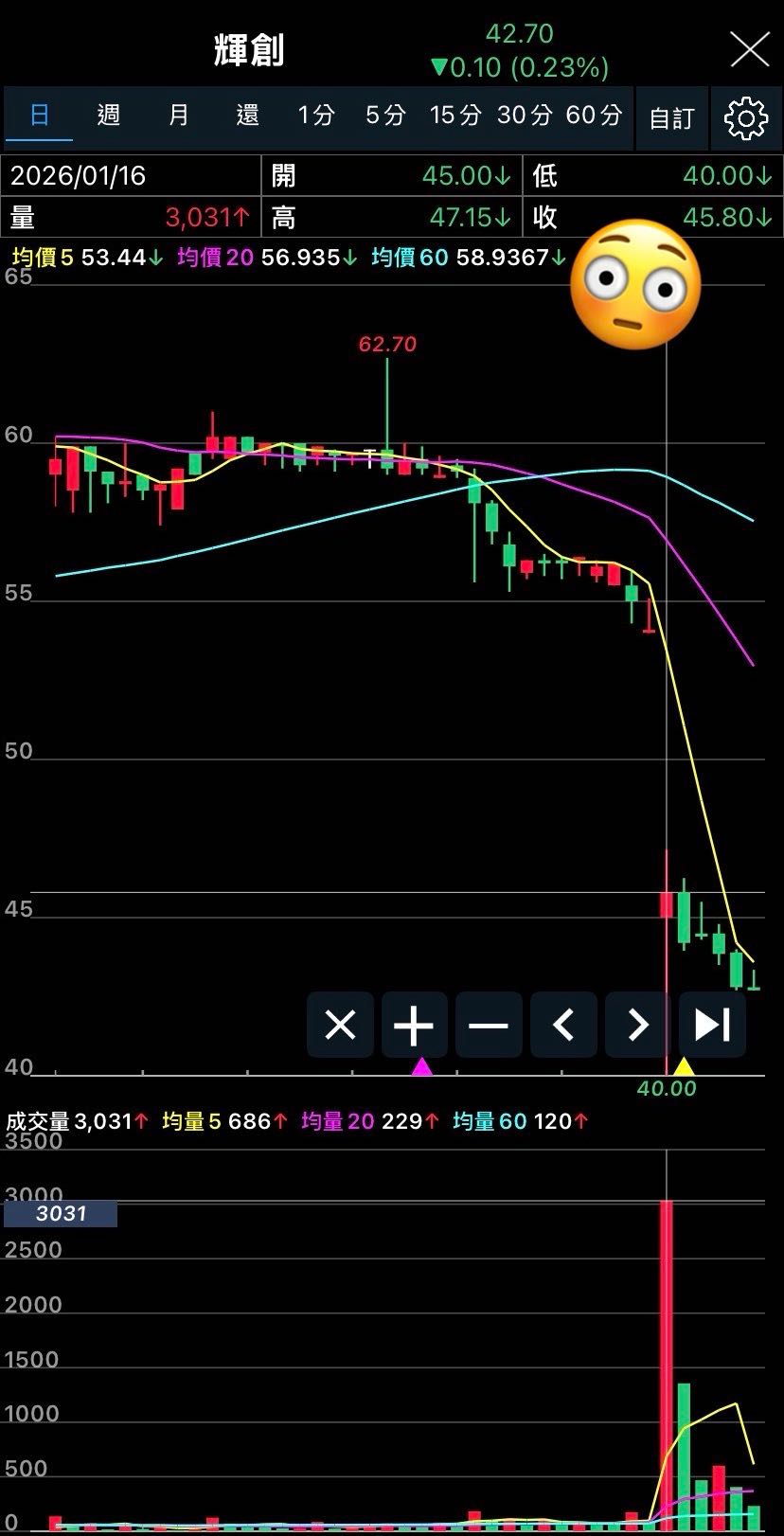Viewport: 784px width, 1536px height.
Task: Open chart settings gear
Action: click(746, 118)
